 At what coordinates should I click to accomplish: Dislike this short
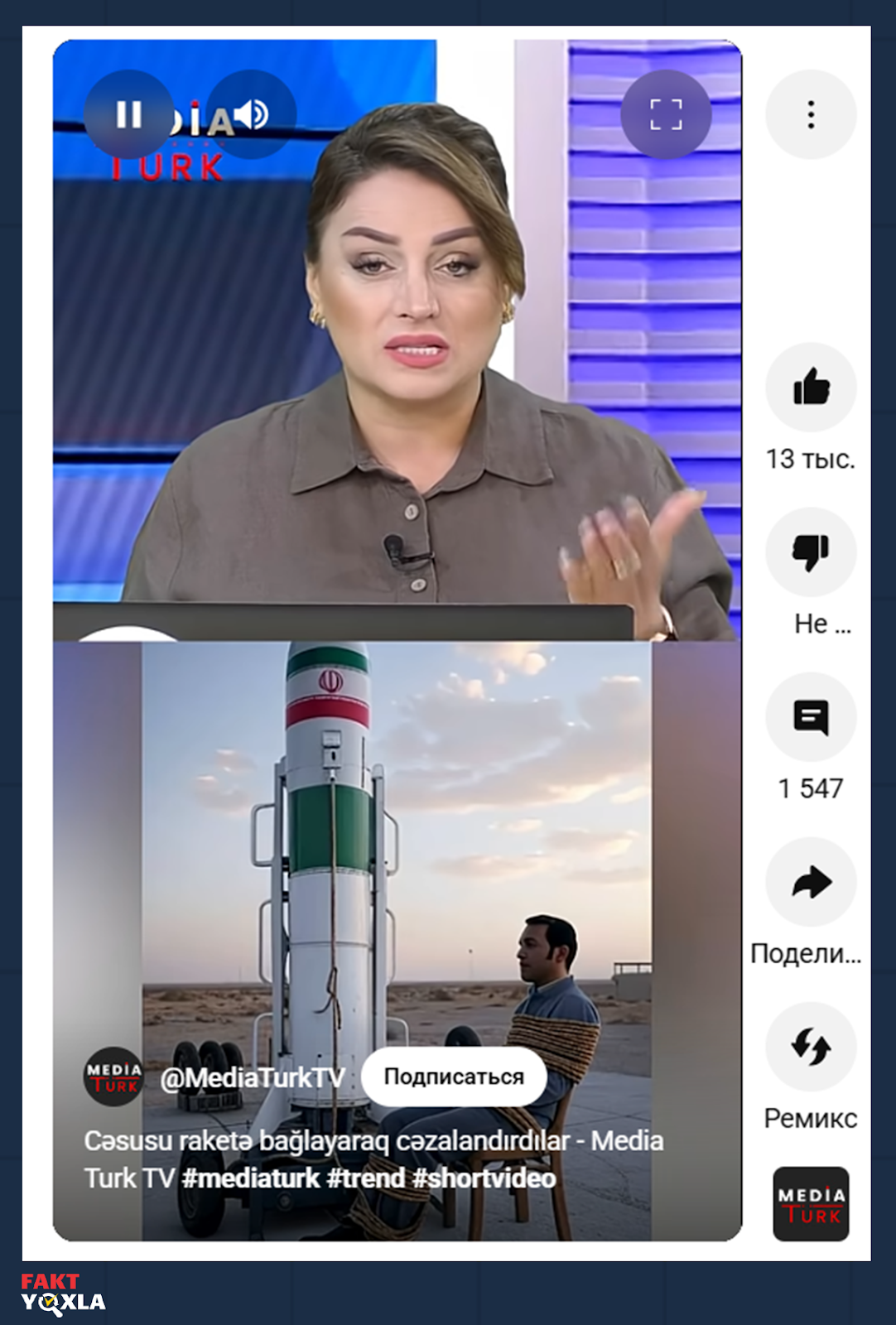[811, 552]
